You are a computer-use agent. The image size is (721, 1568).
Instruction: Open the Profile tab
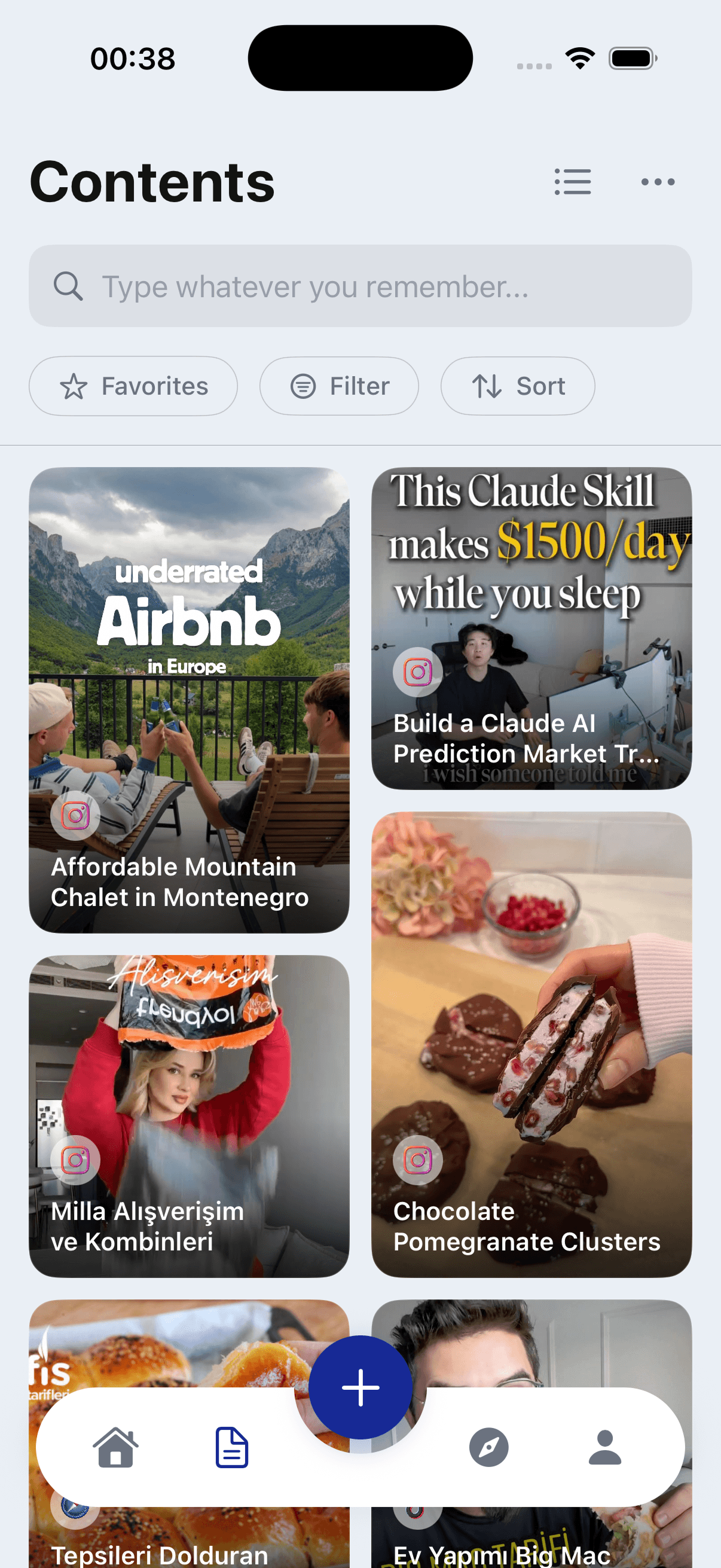pyautogui.click(x=605, y=1447)
